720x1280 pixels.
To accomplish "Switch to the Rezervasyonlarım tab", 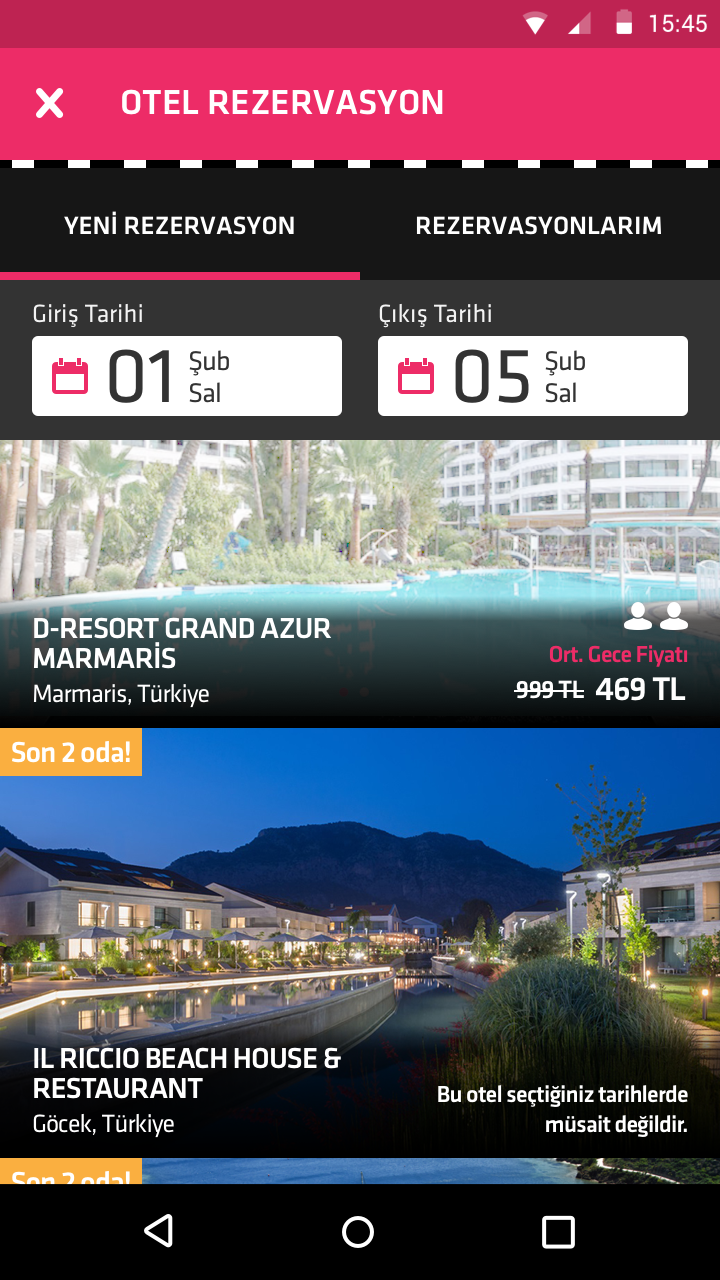I will click(x=539, y=225).
